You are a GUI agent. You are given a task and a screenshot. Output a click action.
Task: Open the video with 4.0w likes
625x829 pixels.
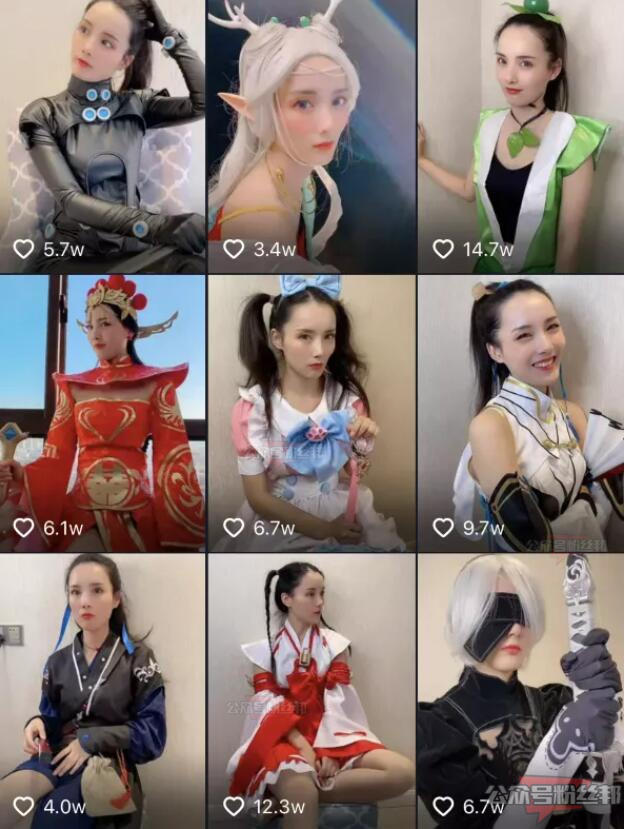(x=102, y=690)
